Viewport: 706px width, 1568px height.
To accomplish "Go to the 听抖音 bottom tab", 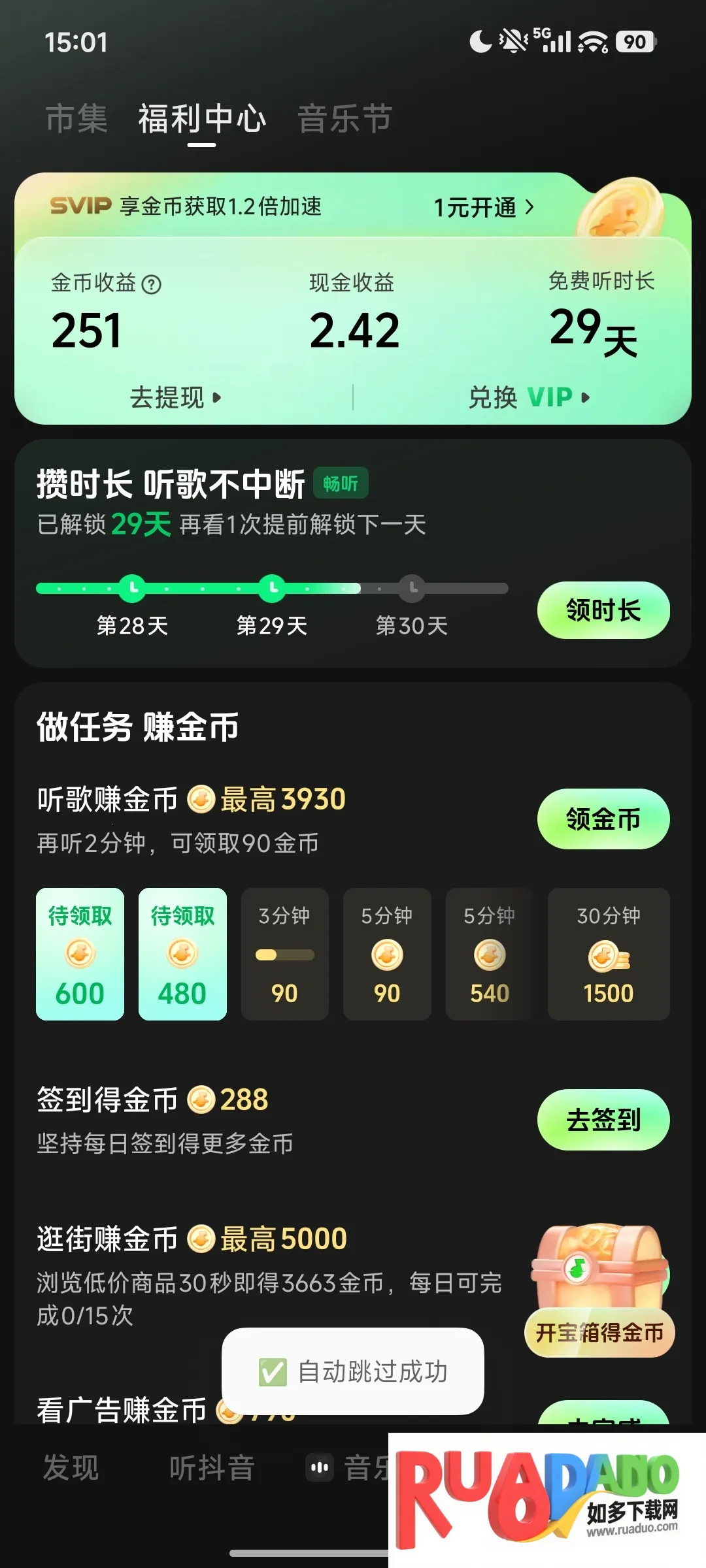I will tap(212, 1468).
